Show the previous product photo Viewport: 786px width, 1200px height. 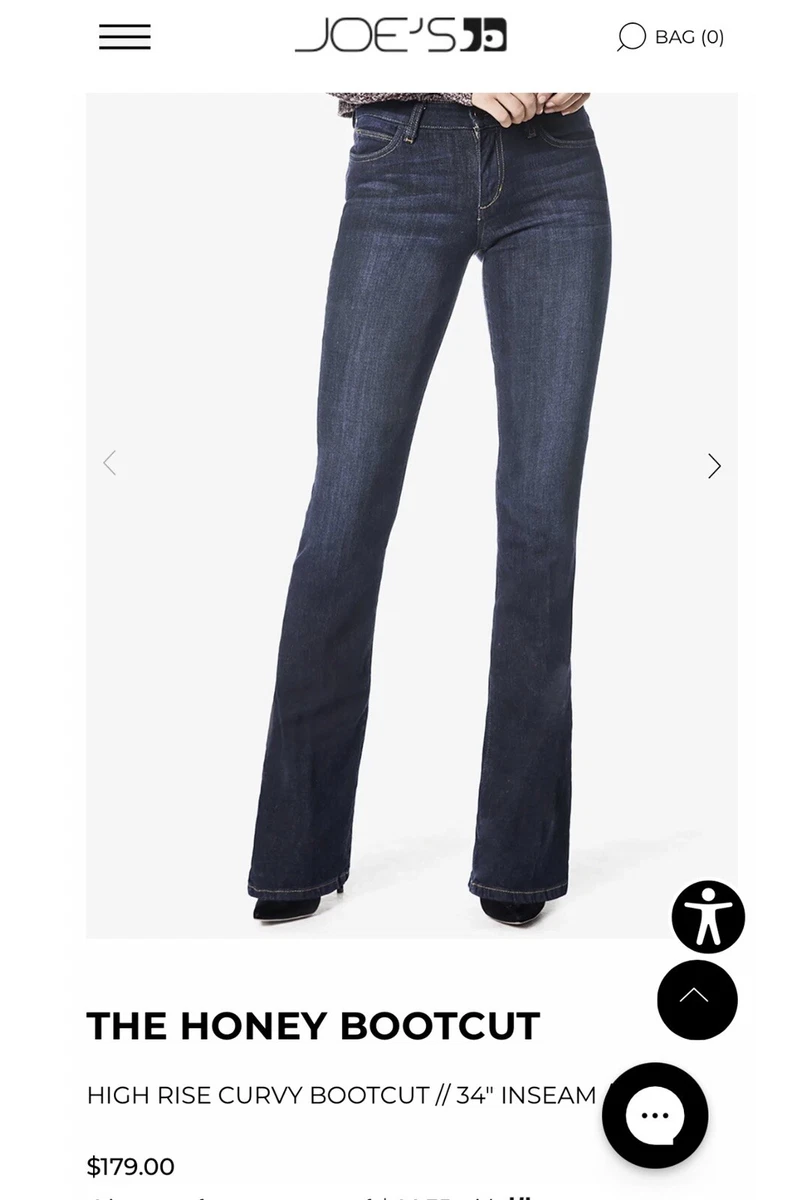[110, 464]
